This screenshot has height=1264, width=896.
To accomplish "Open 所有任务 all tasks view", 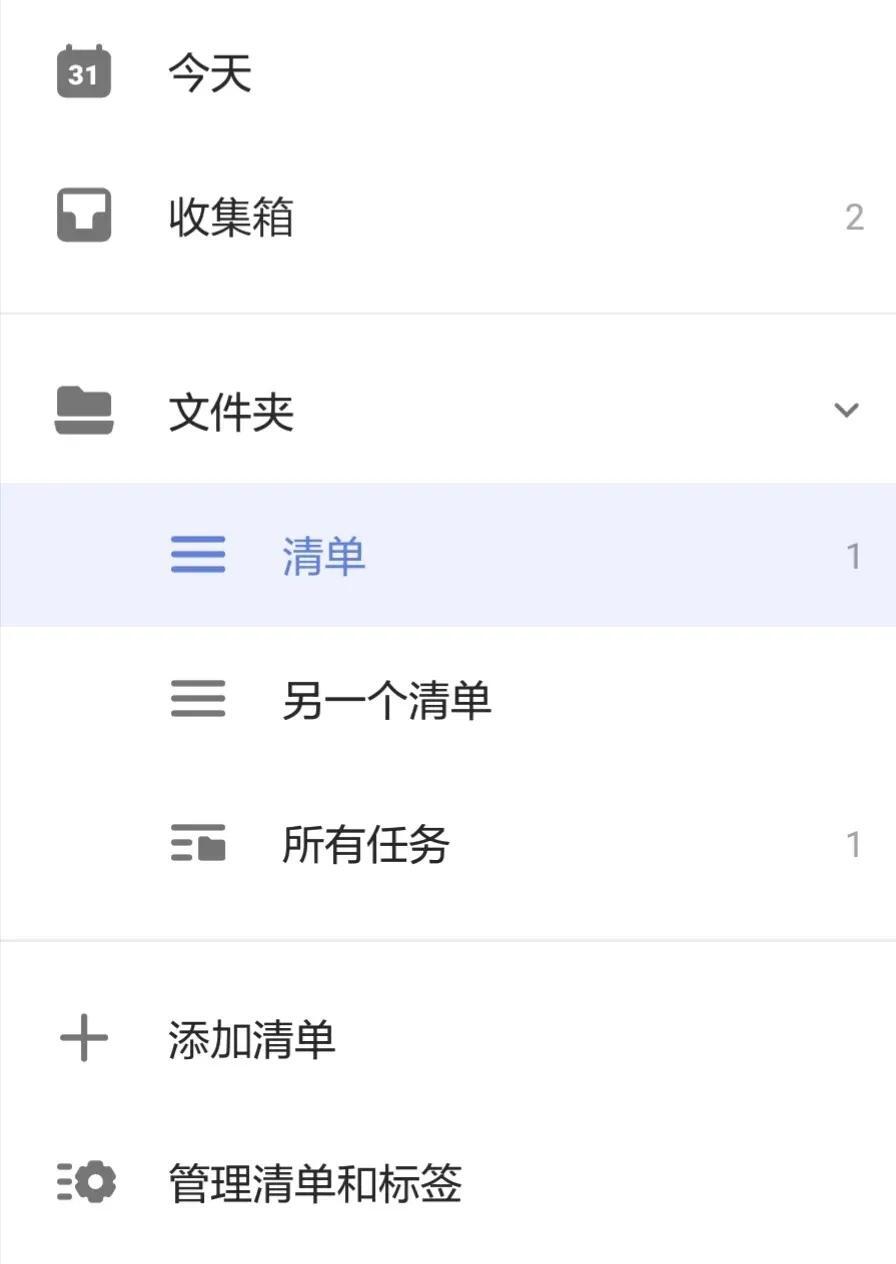I will click(x=365, y=845).
